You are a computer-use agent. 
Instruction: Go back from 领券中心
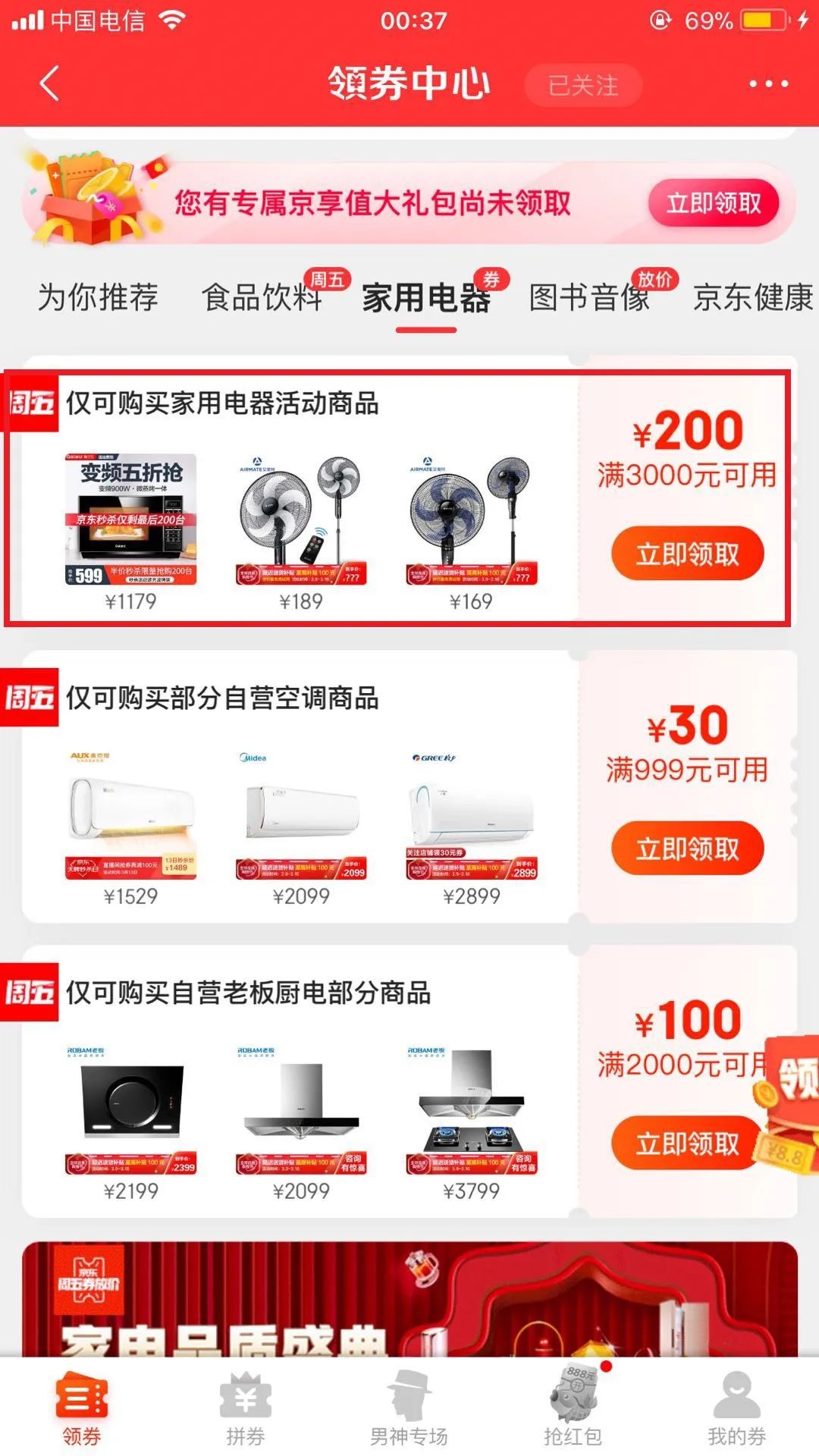49,83
